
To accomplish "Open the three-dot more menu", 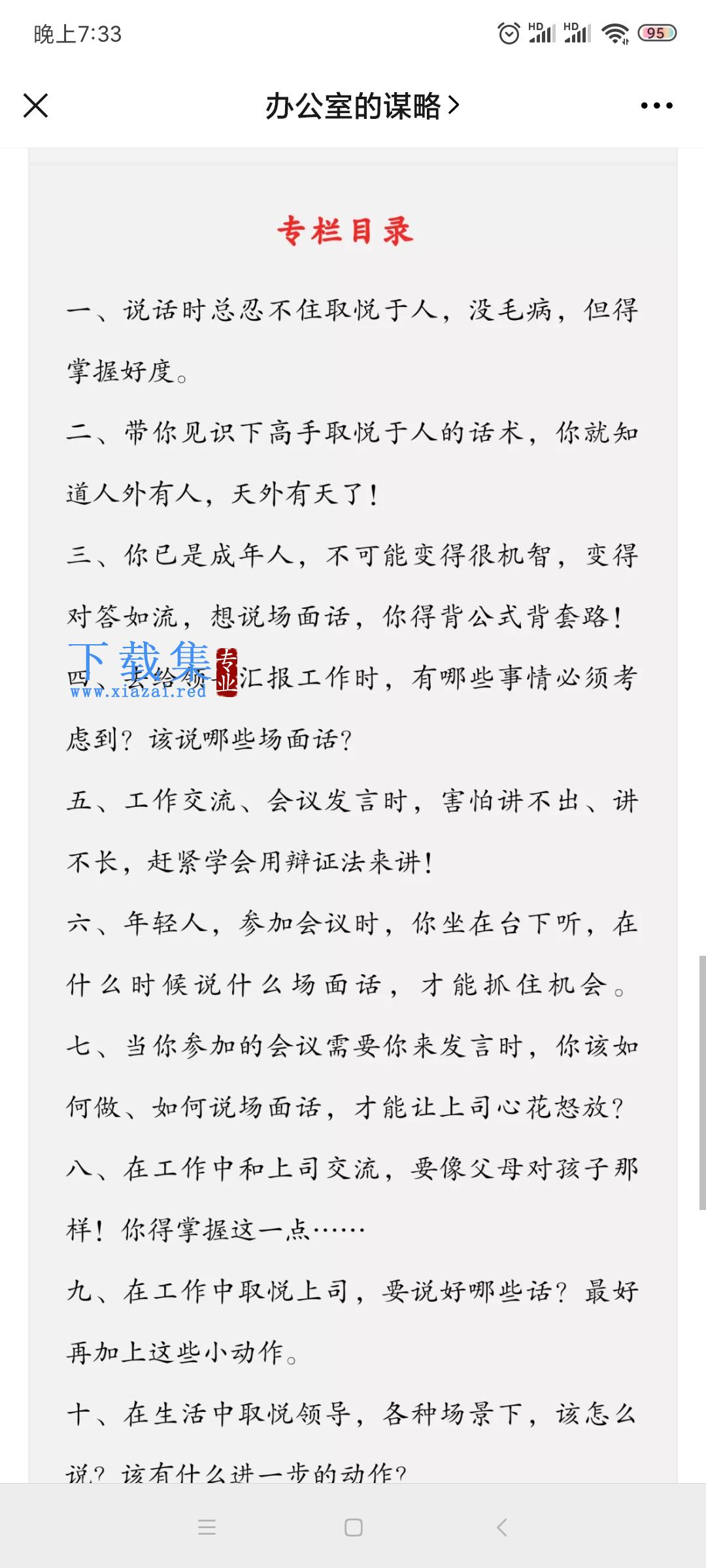I will coord(656,106).
